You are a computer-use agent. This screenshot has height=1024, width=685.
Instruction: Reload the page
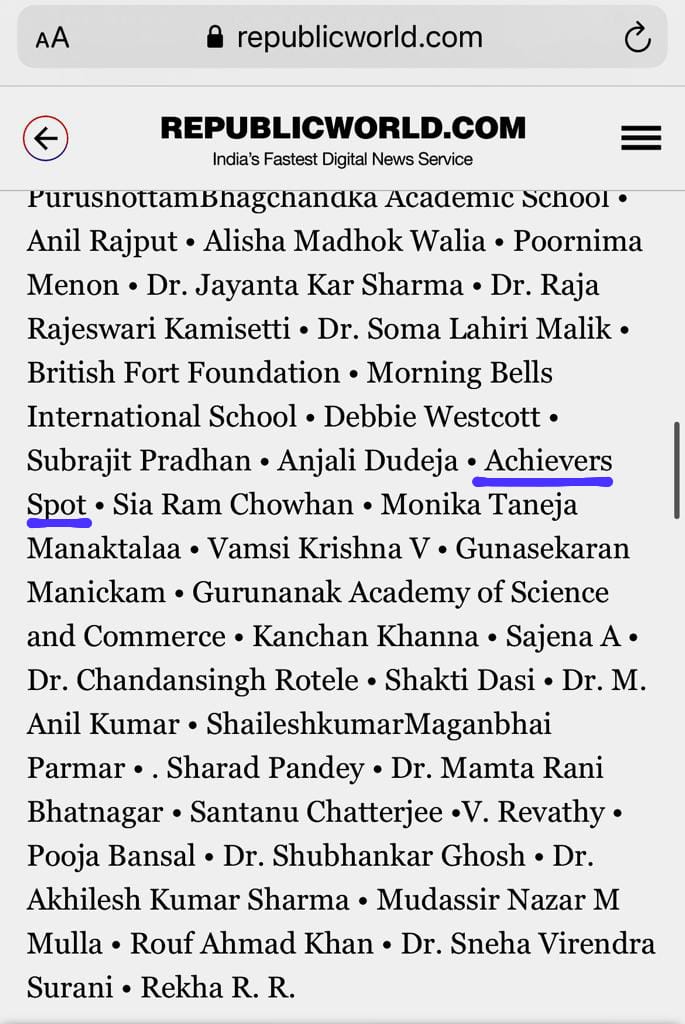click(x=636, y=39)
